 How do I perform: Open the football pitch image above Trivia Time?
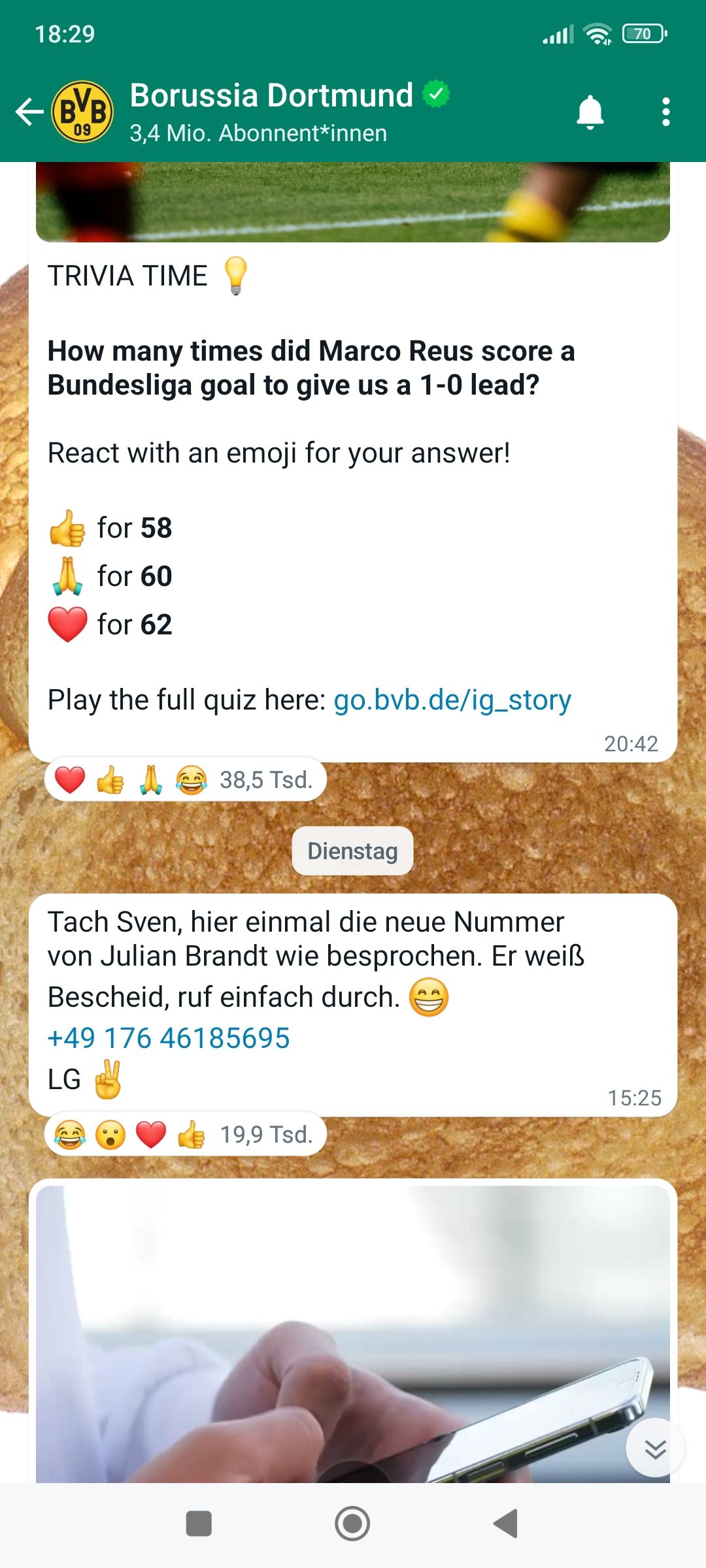(x=353, y=203)
